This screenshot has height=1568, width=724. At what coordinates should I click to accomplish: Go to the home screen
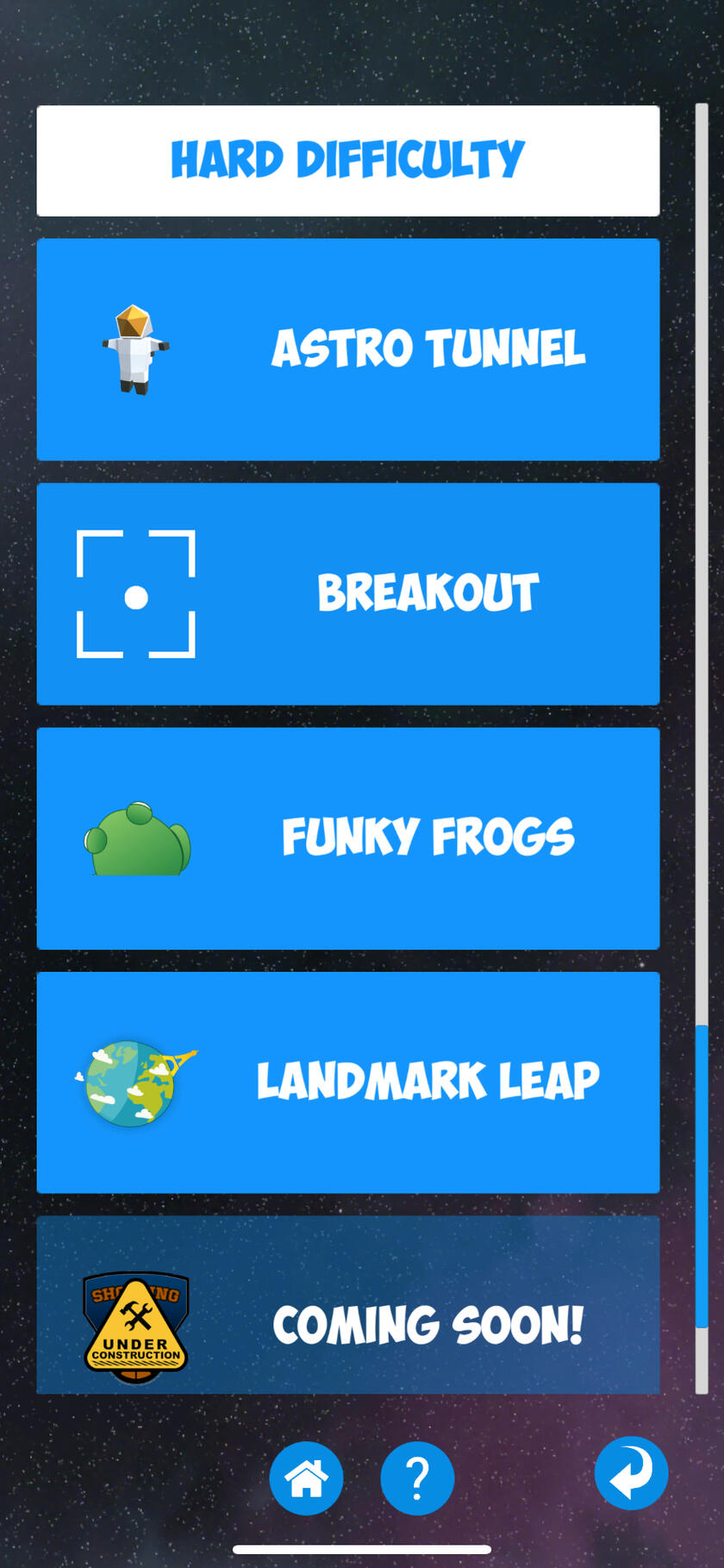point(306,1478)
